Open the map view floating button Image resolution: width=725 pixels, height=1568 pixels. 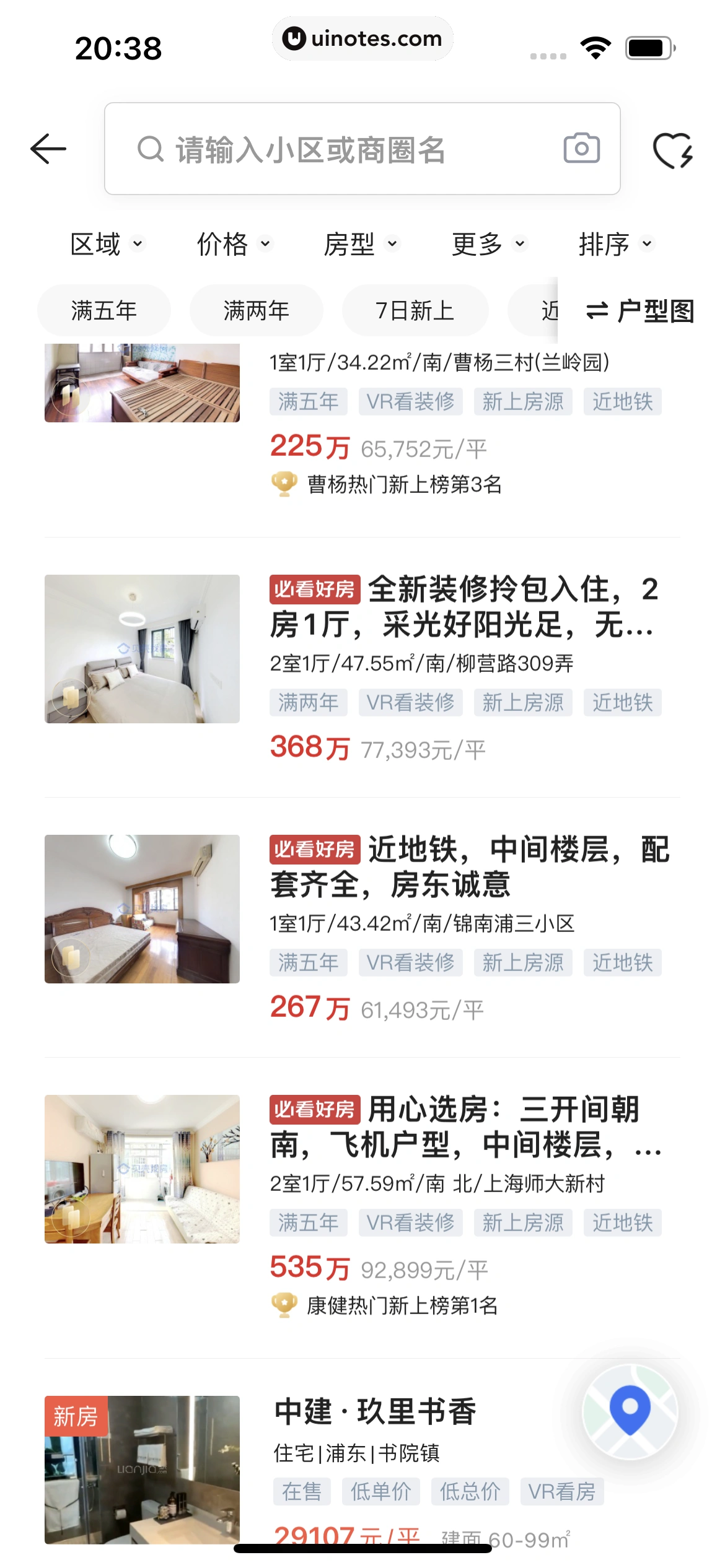click(630, 1412)
